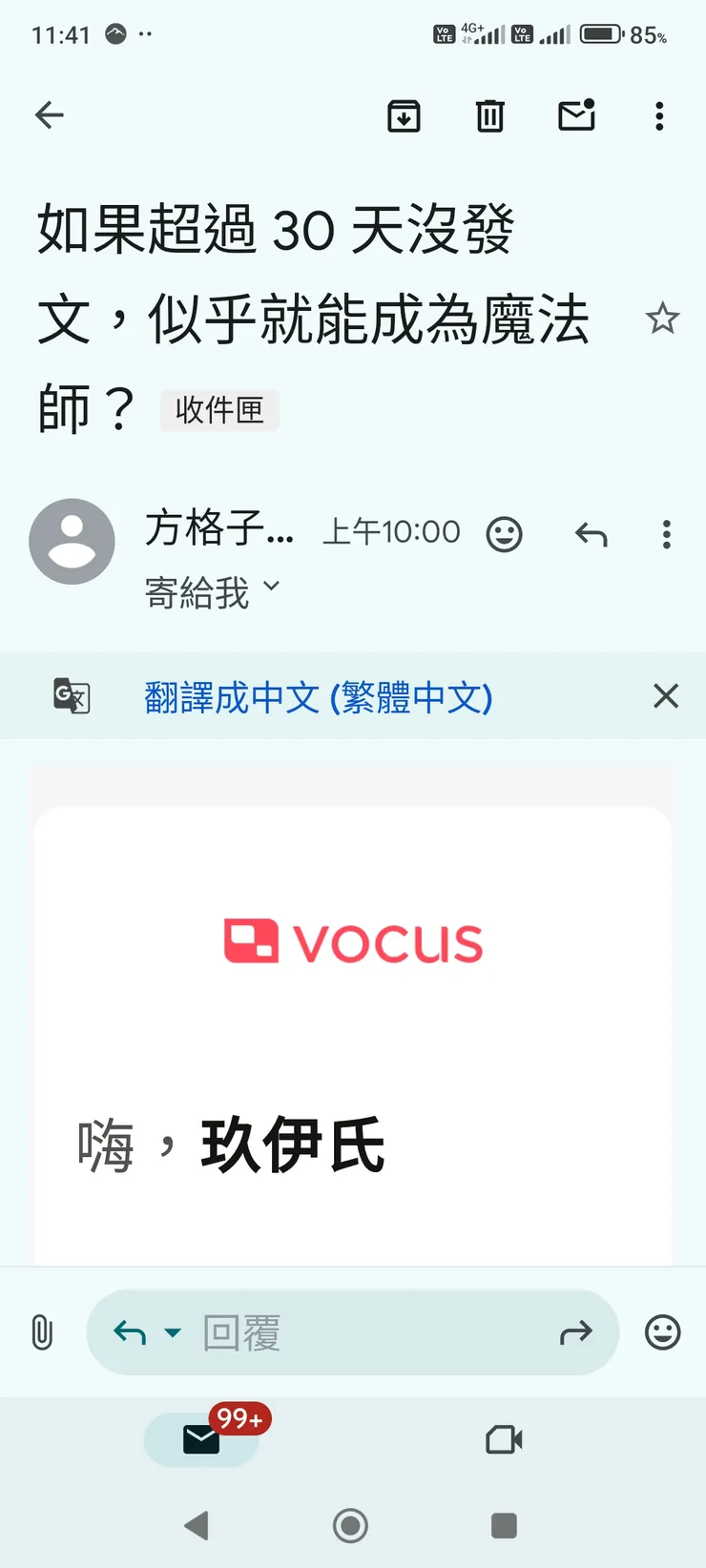Viewport: 706px width, 1568px height.
Task: Open the Google Translate icon in the banner
Action: [x=71, y=696]
